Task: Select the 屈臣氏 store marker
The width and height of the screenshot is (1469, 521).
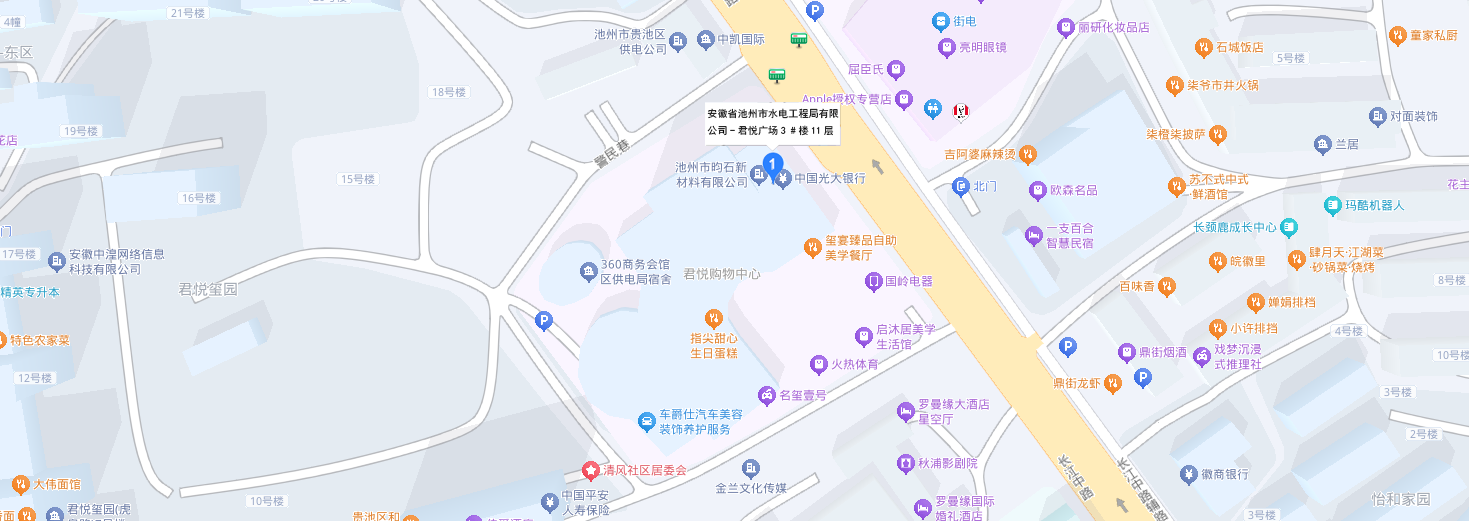Action: click(x=896, y=69)
